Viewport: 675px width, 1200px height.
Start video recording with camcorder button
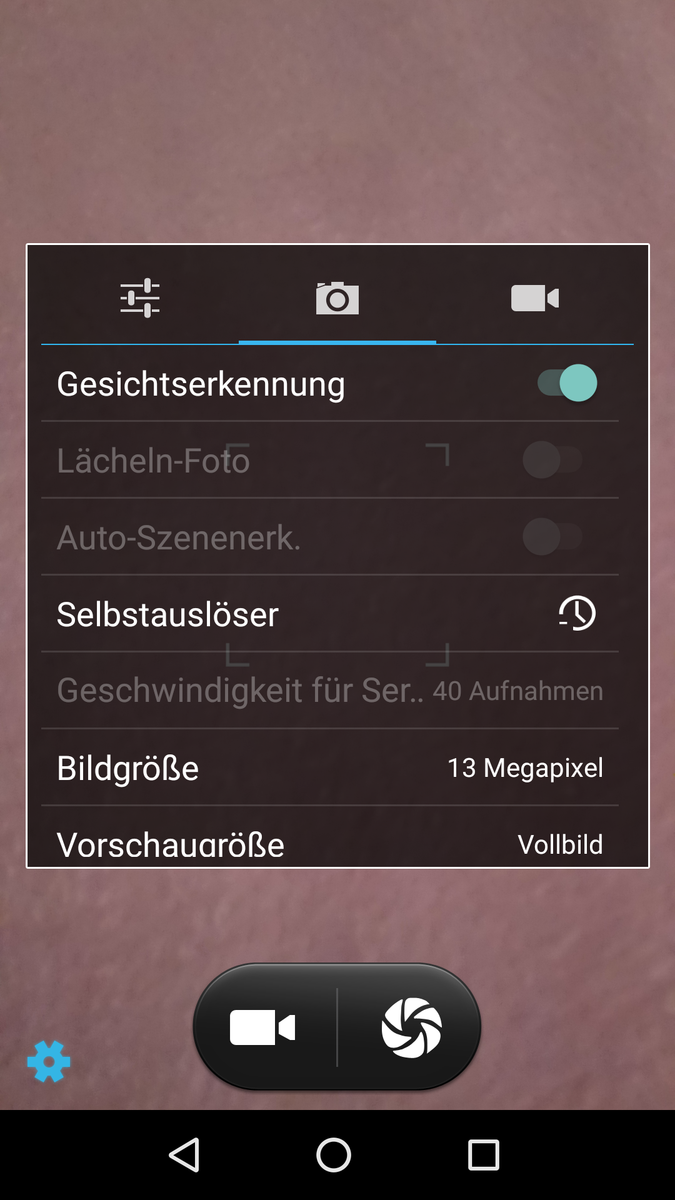[x=263, y=1028]
